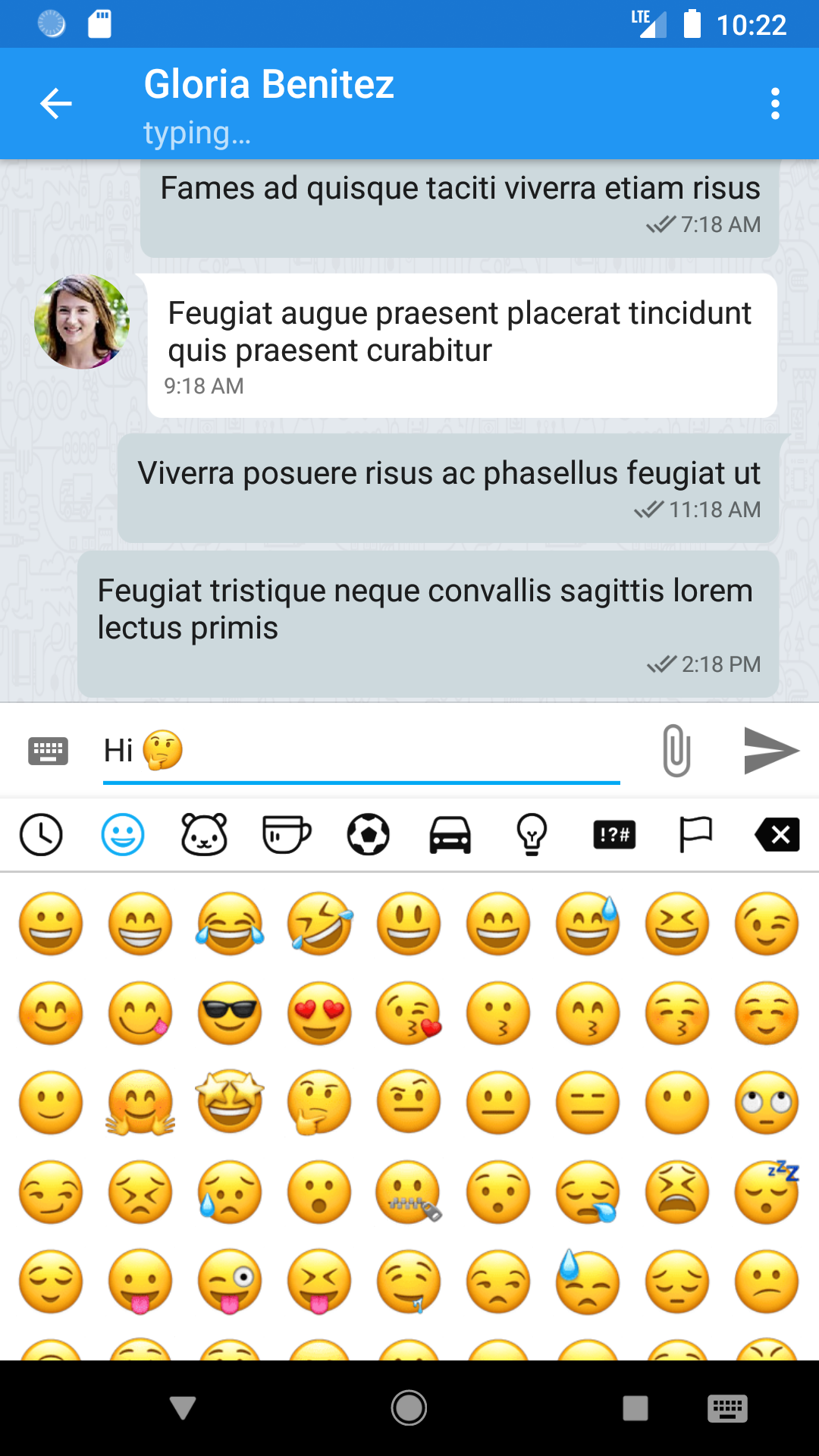Open the symbols emoji category
Screen dimensions: 819x1456
614,835
